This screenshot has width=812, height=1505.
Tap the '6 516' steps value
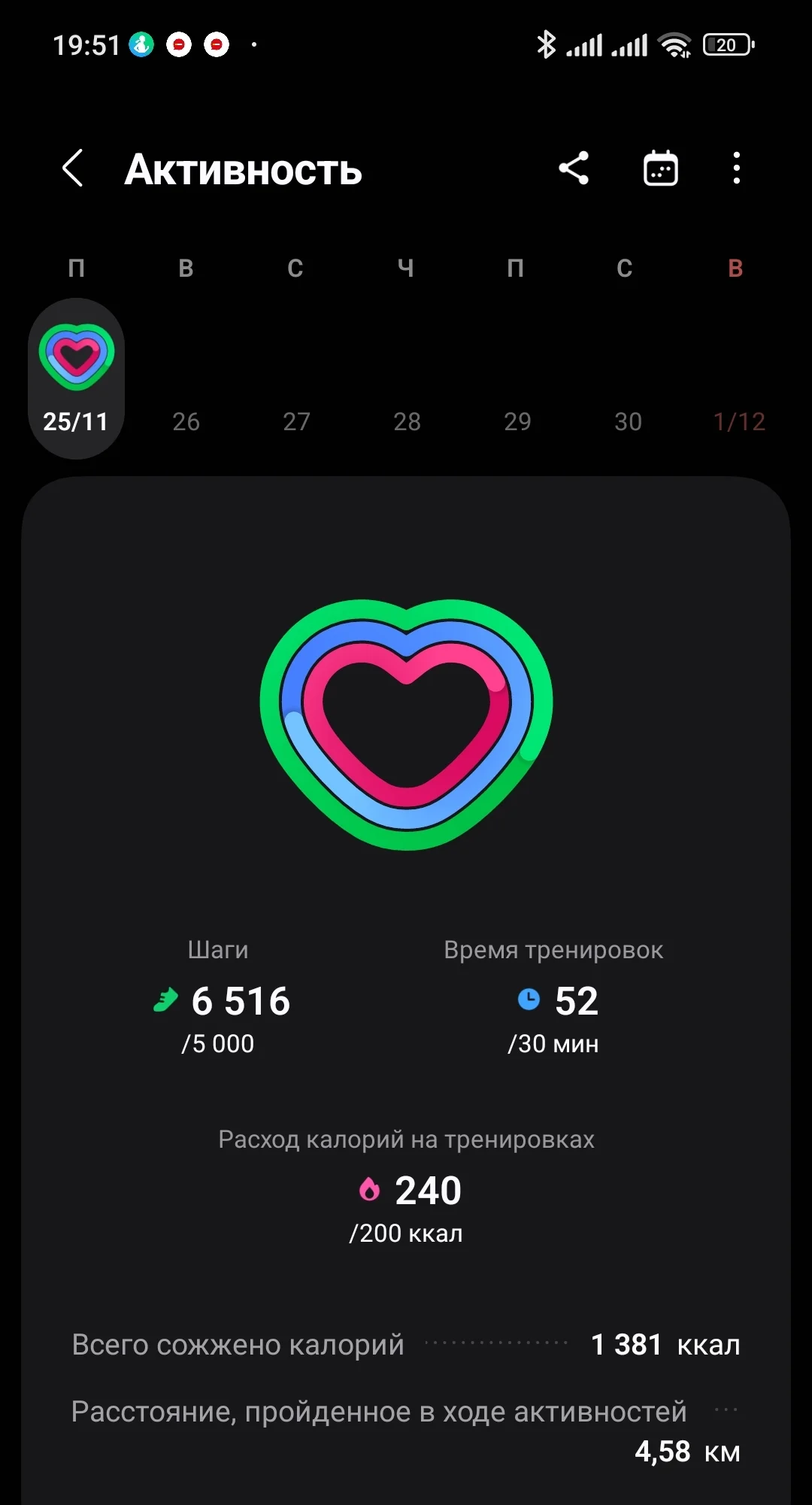(241, 1000)
